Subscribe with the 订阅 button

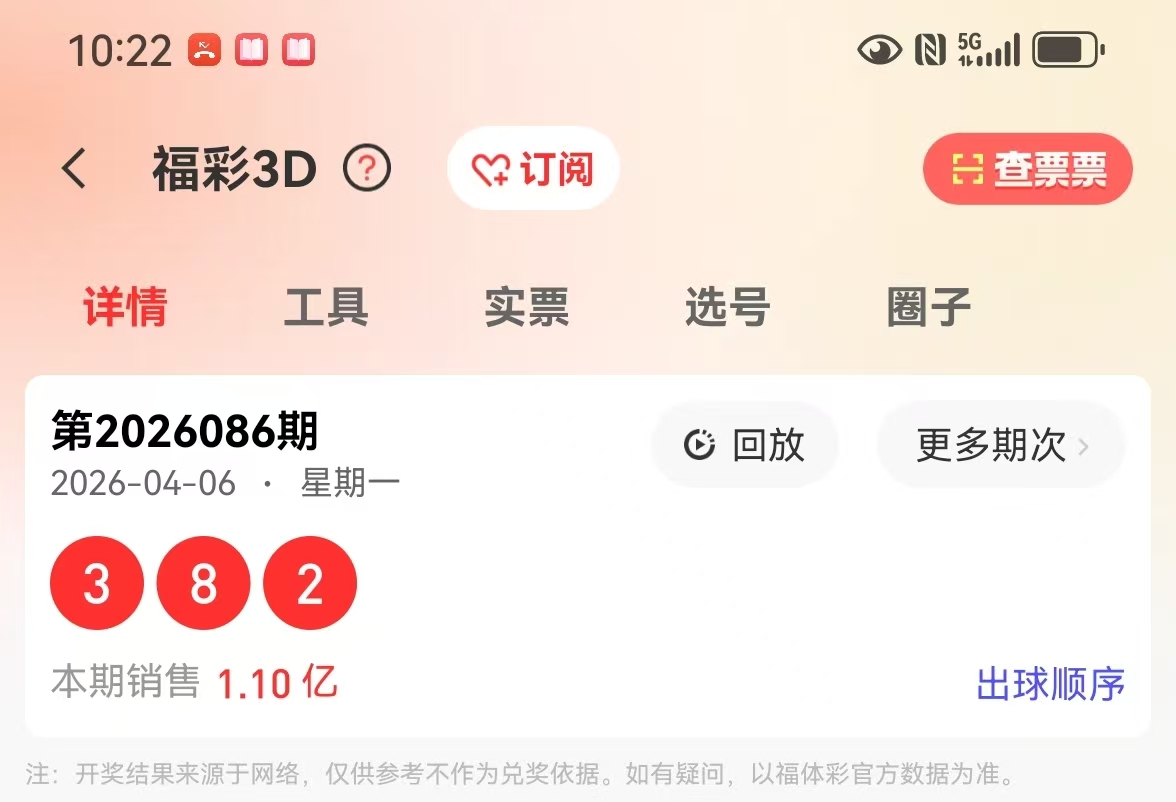[533, 169]
